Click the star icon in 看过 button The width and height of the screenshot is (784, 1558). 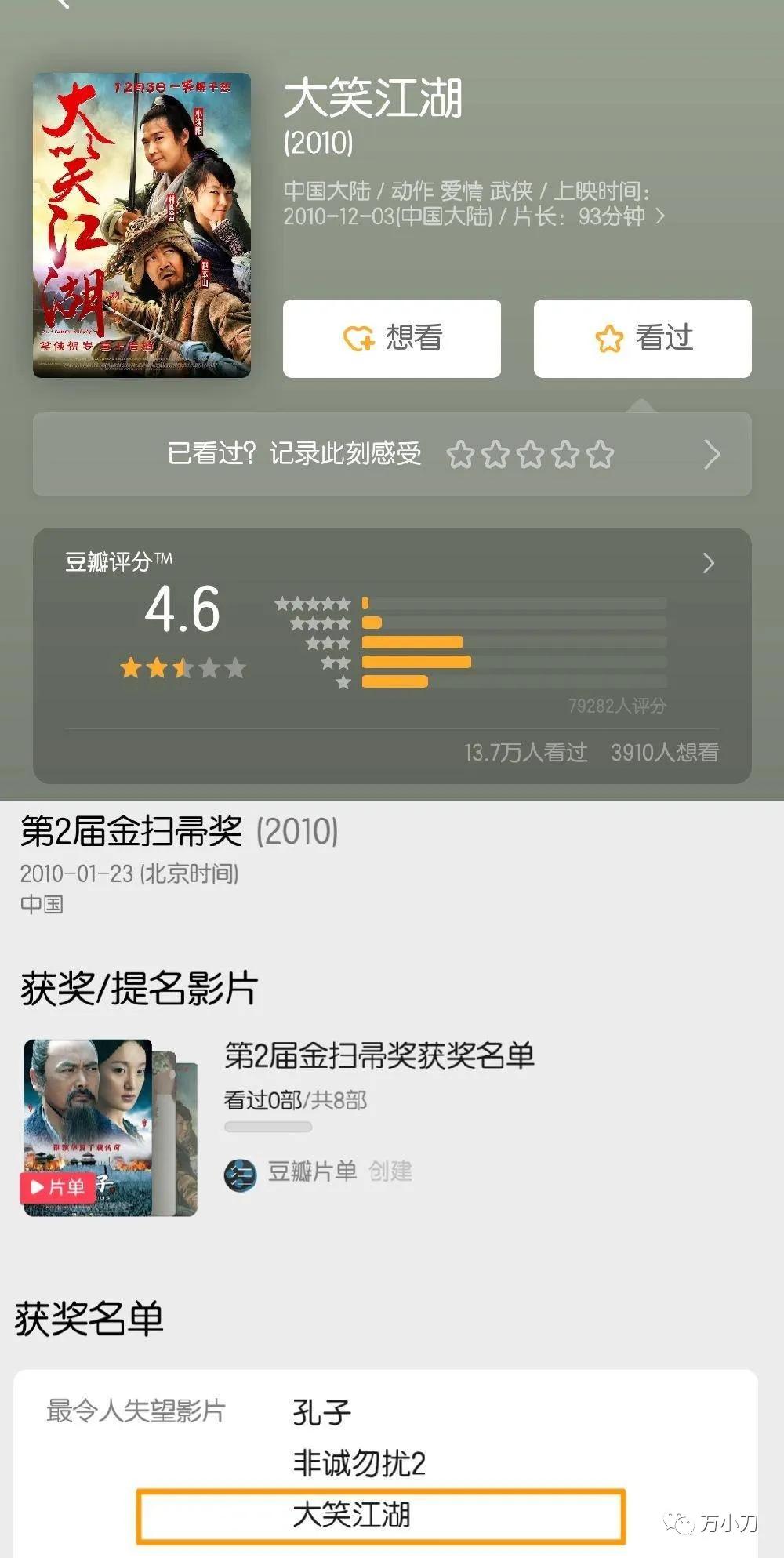click(x=611, y=338)
